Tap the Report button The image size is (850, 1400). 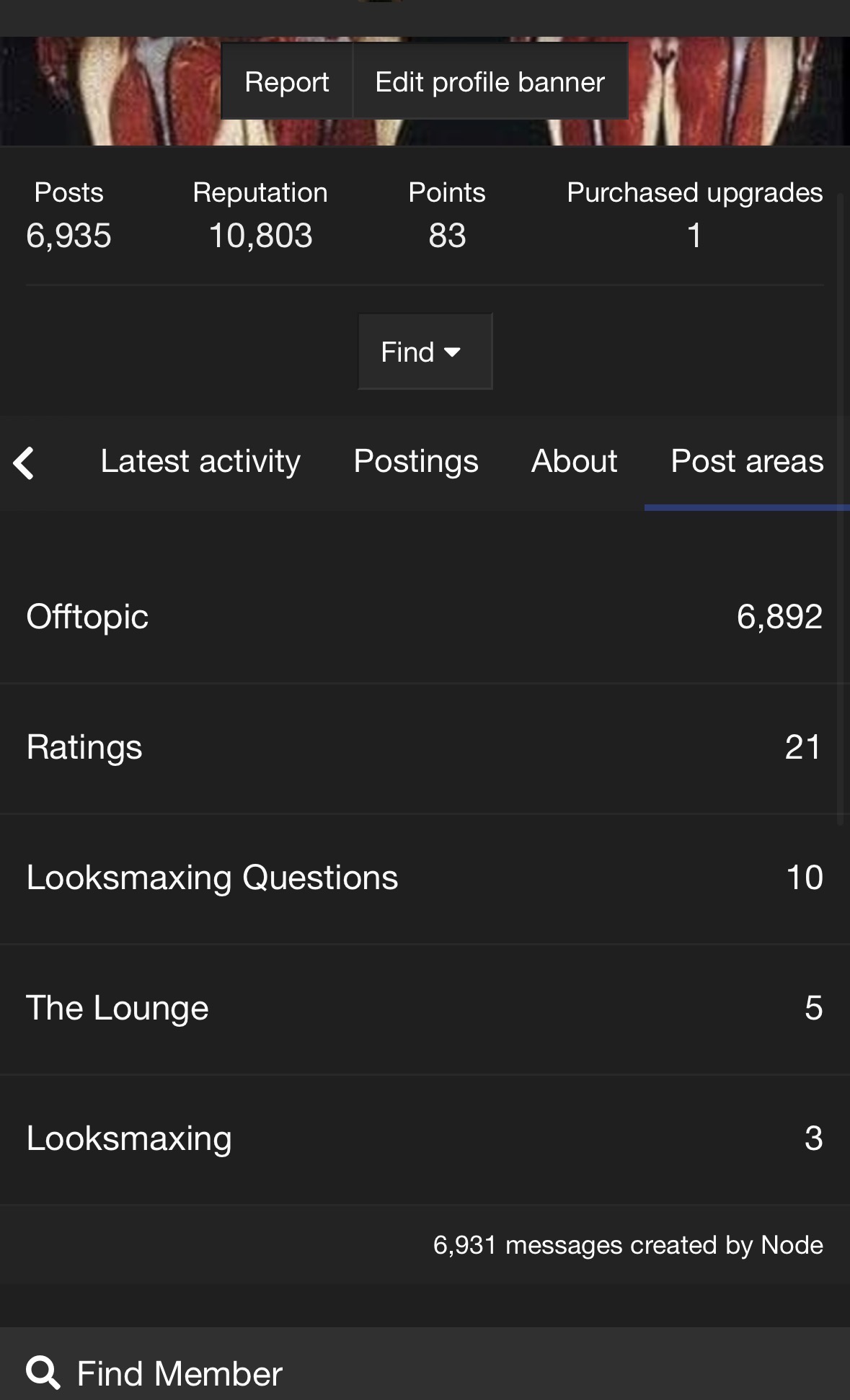[x=286, y=82]
